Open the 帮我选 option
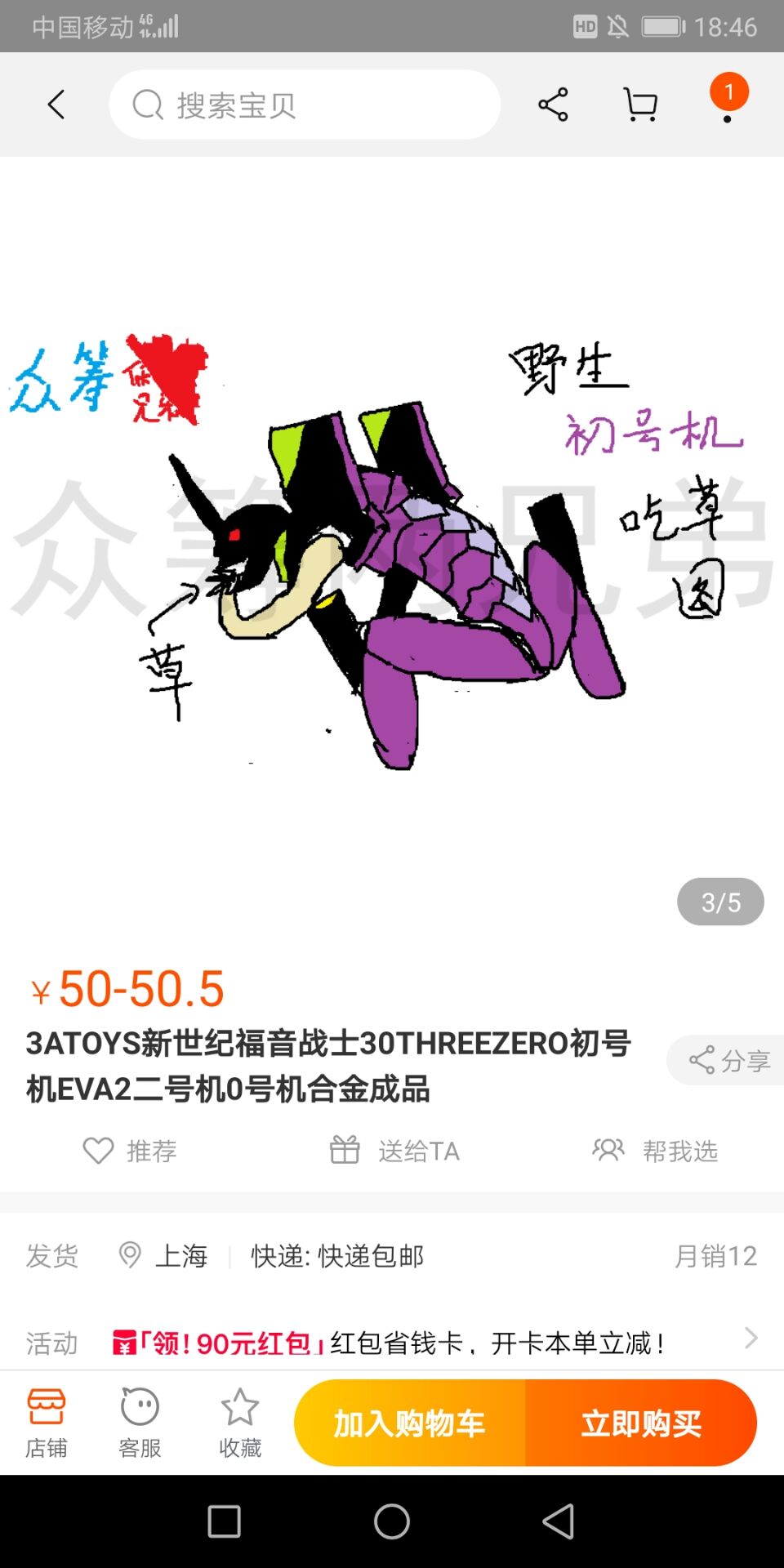This screenshot has width=784, height=1568. point(656,1151)
